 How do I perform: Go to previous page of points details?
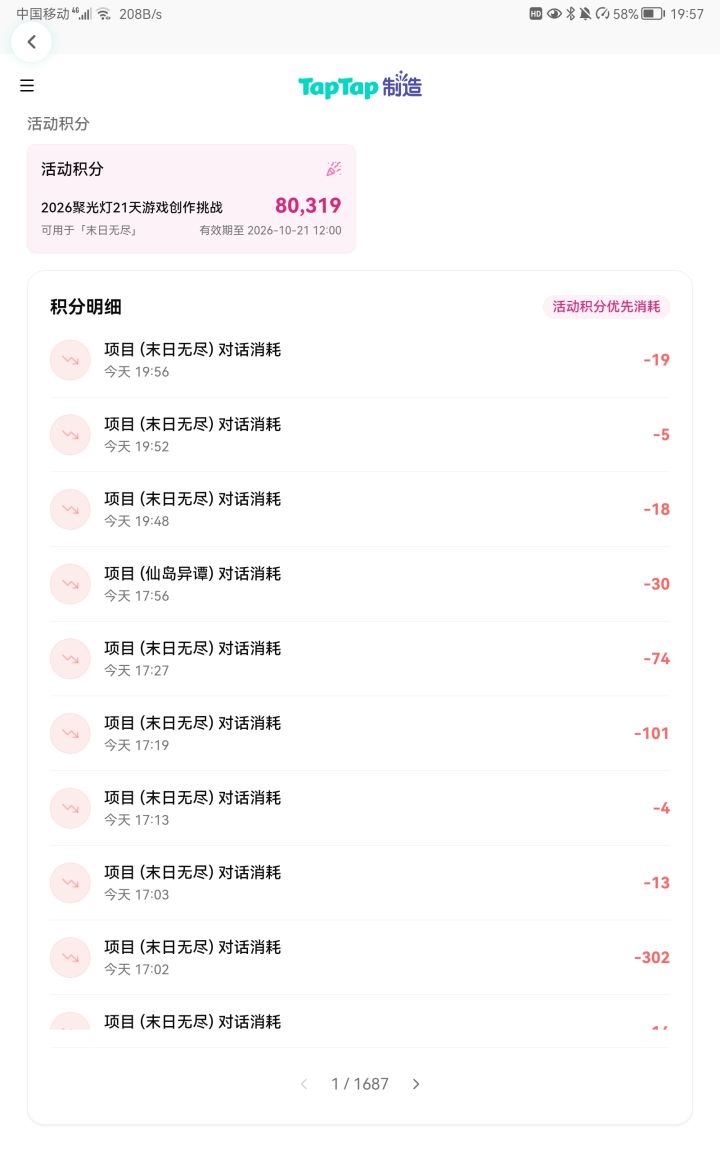pos(304,1084)
